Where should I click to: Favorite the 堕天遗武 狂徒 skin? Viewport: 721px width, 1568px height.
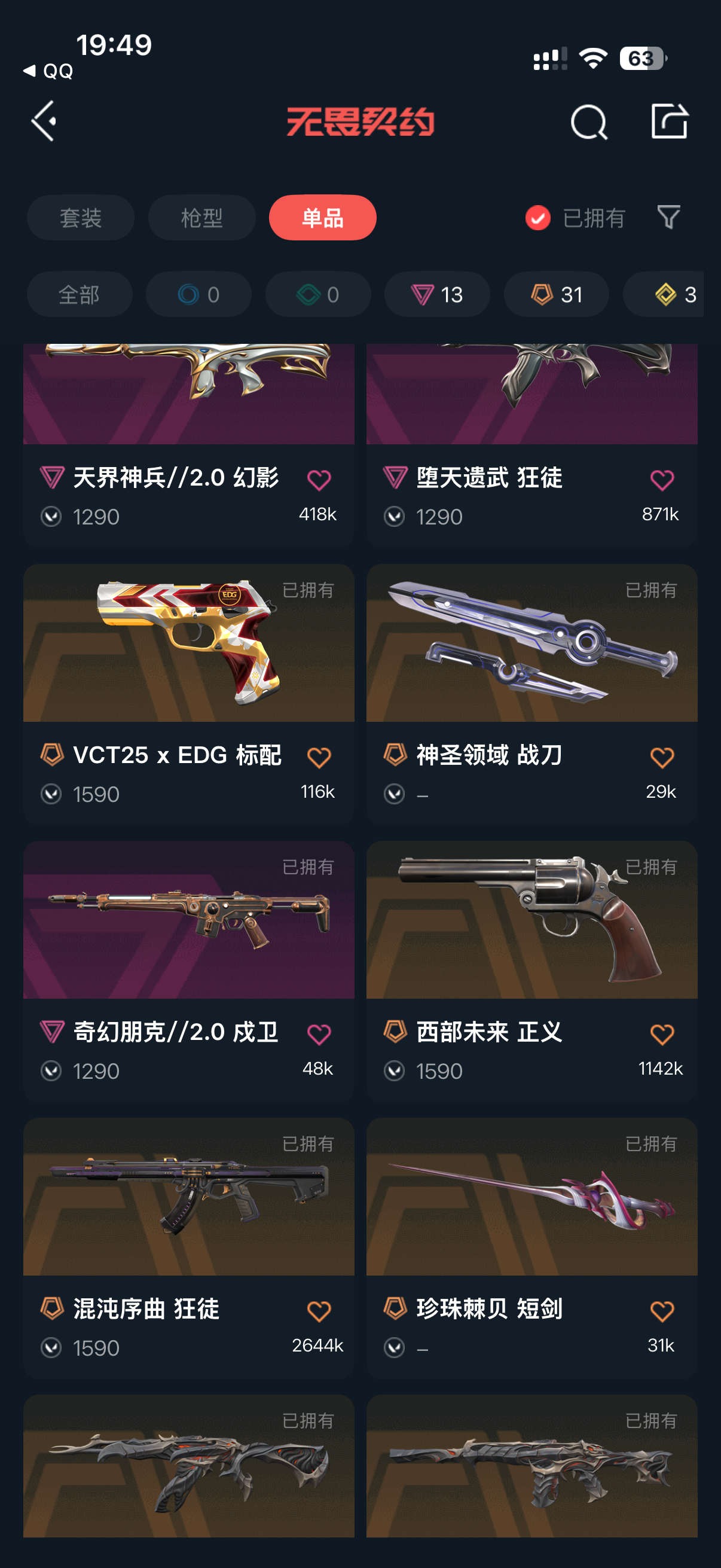click(x=662, y=480)
